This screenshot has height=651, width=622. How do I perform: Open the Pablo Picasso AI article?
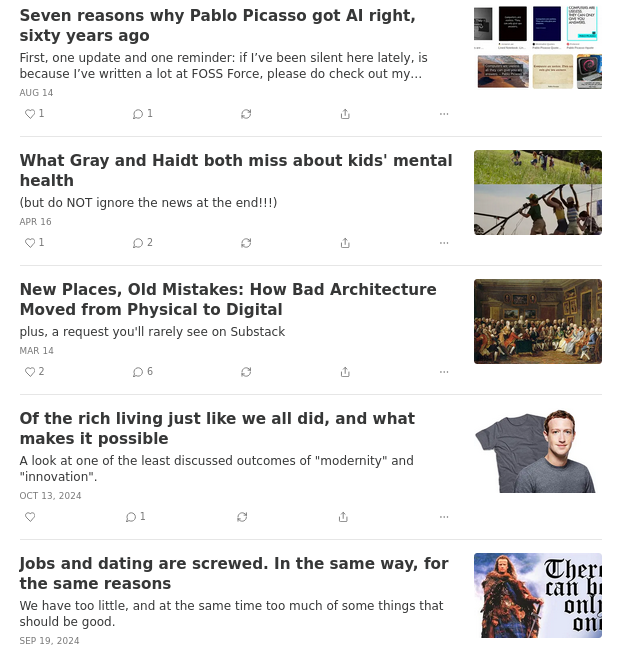[217, 26]
